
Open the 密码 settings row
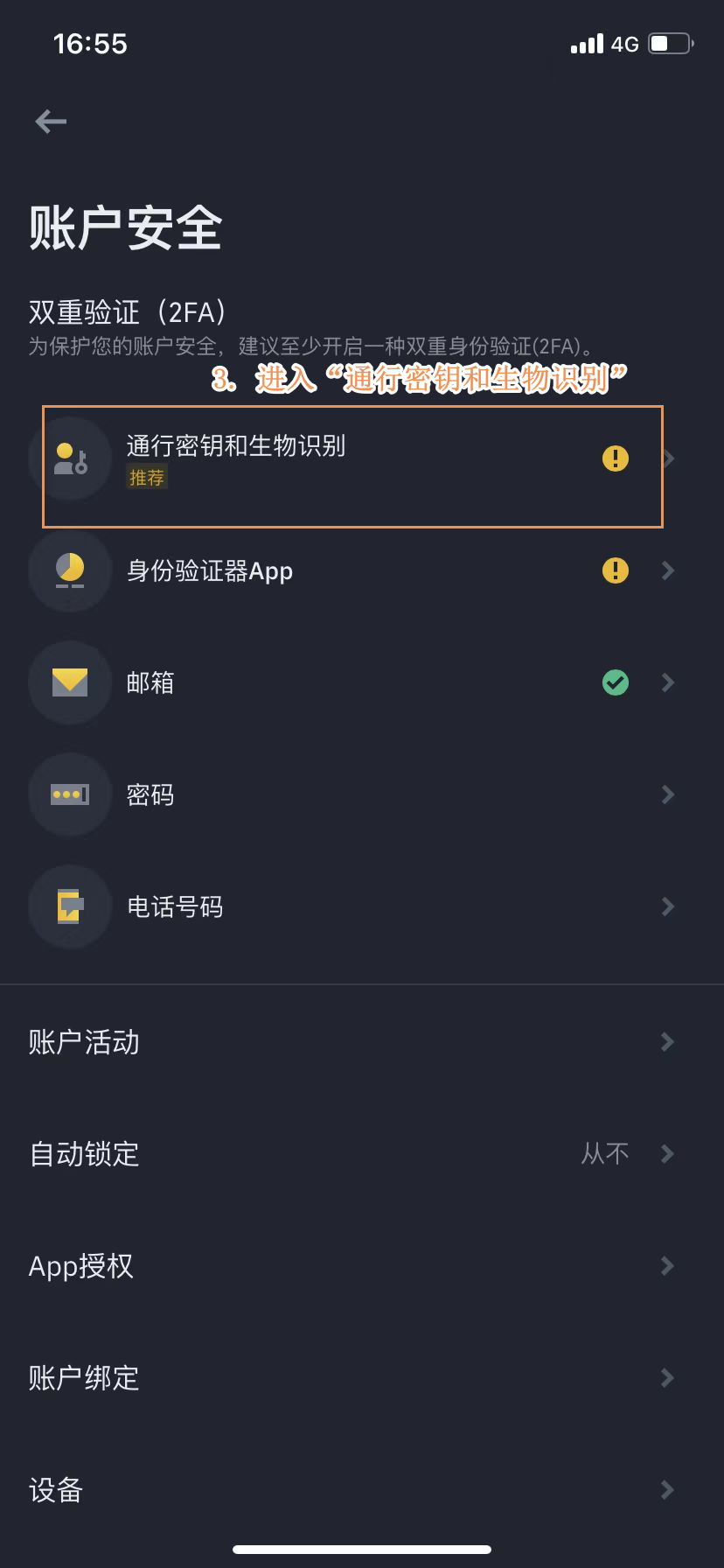click(362, 794)
